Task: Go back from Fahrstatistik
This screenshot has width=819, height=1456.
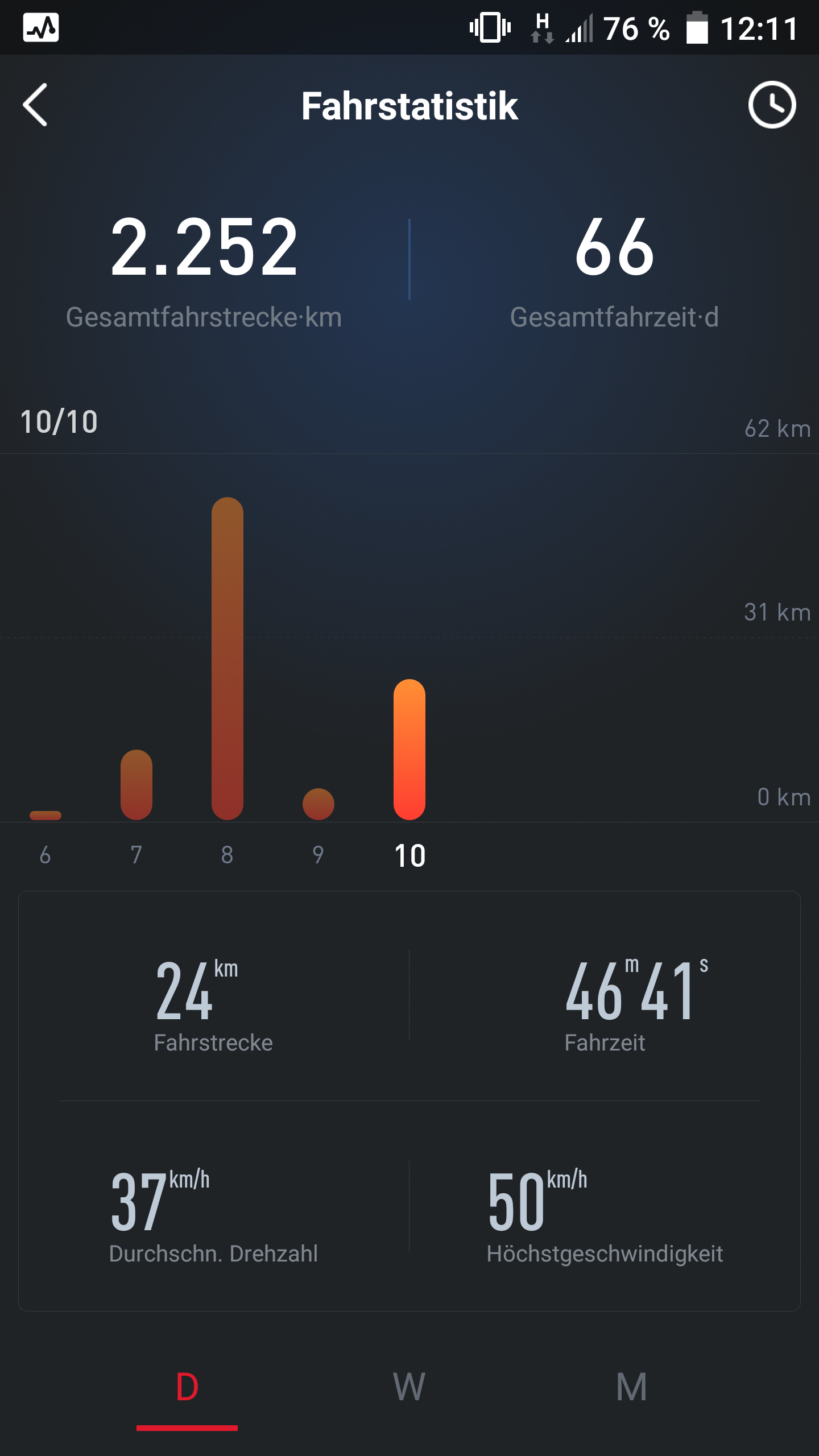Action: tap(35, 105)
